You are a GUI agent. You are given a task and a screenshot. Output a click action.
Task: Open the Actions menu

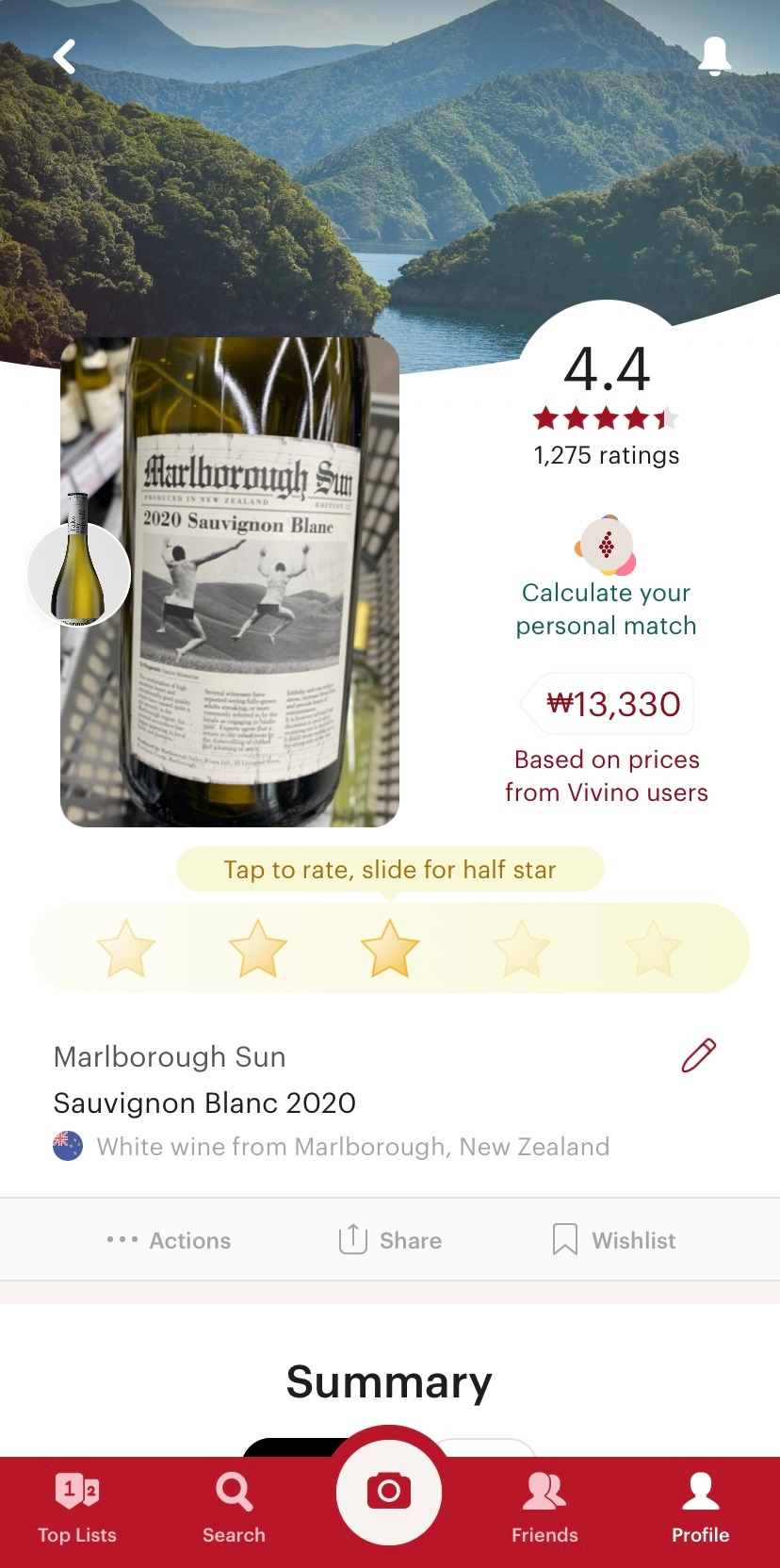(170, 1240)
